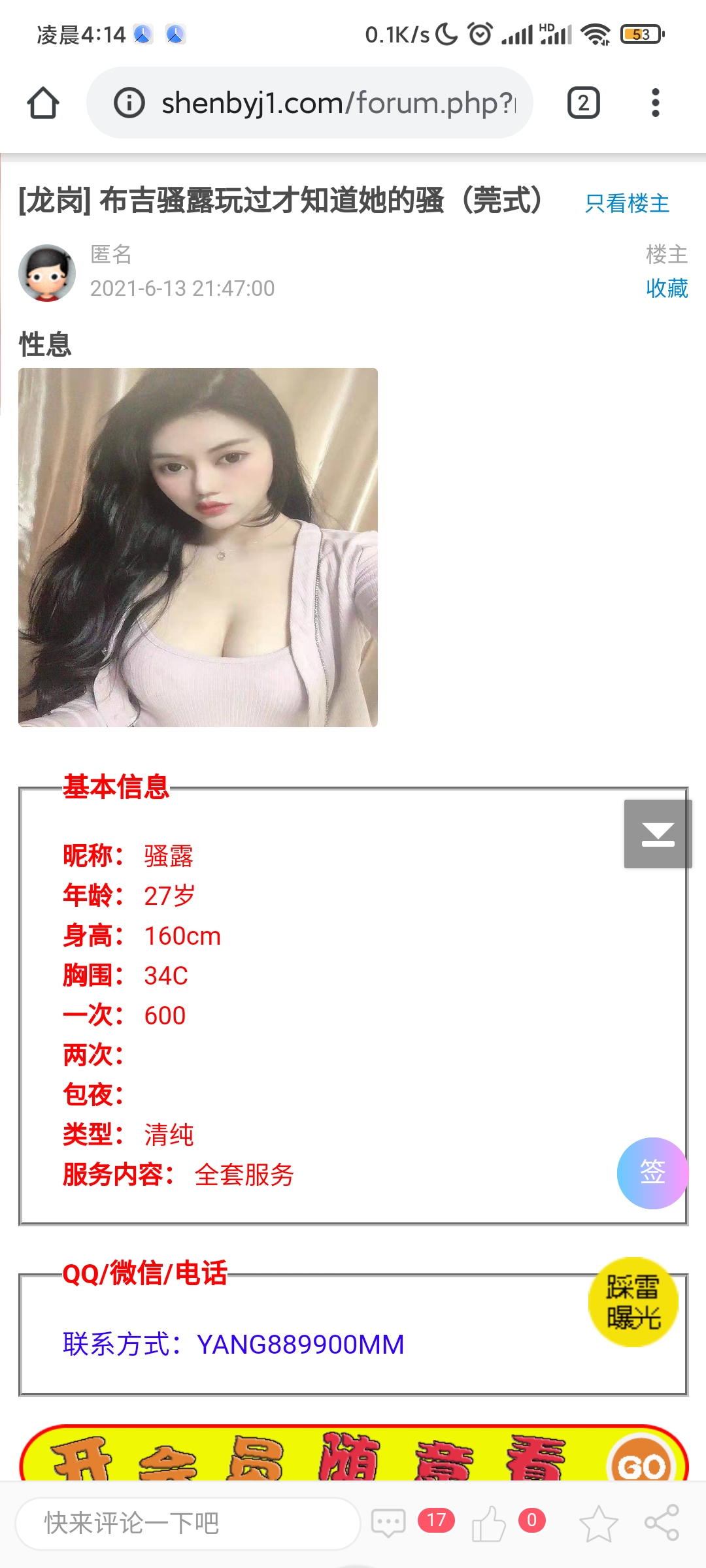Viewport: 706px width, 1568px height.
Task: Open the browser overflow menu
Action: [x=655, y=103]
